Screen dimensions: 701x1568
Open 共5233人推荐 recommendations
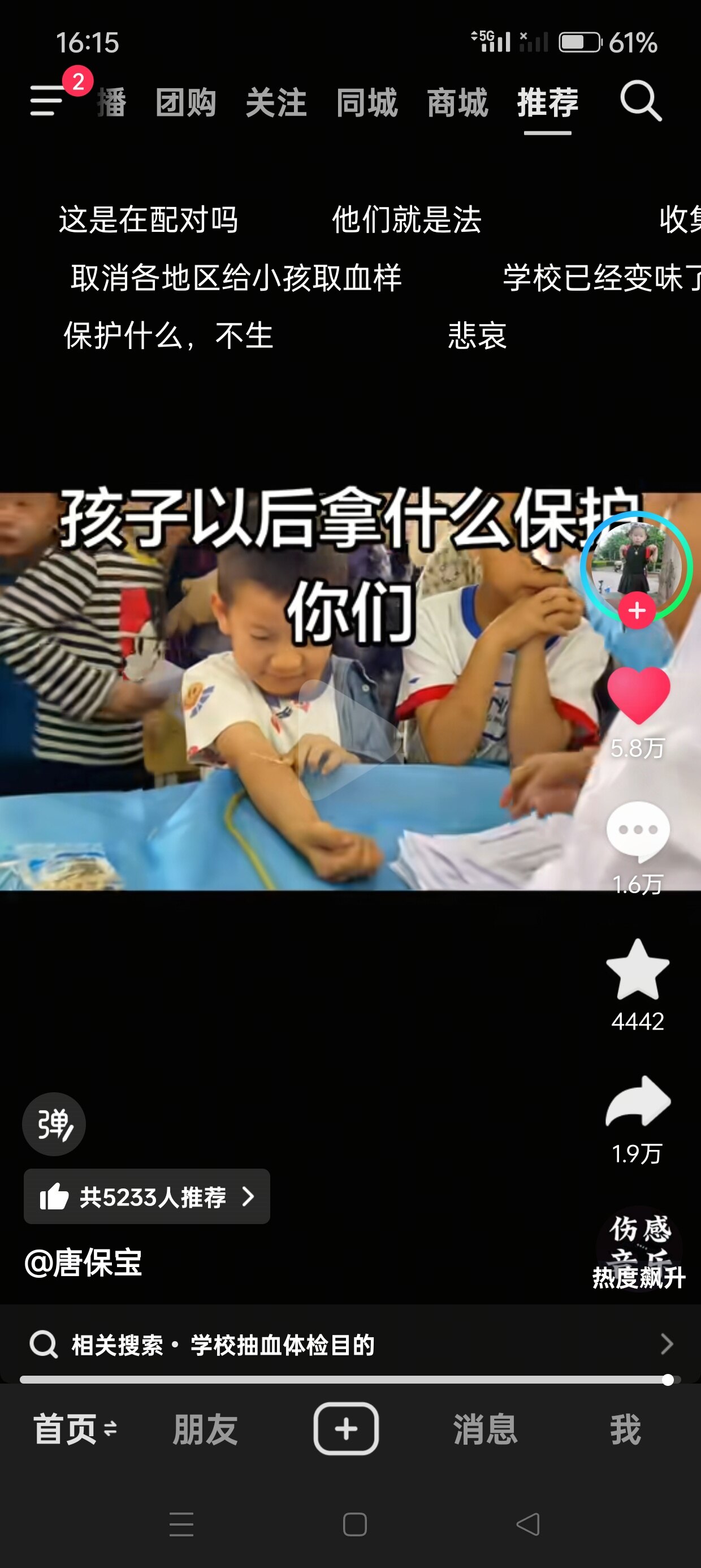tap(146, 1197)
